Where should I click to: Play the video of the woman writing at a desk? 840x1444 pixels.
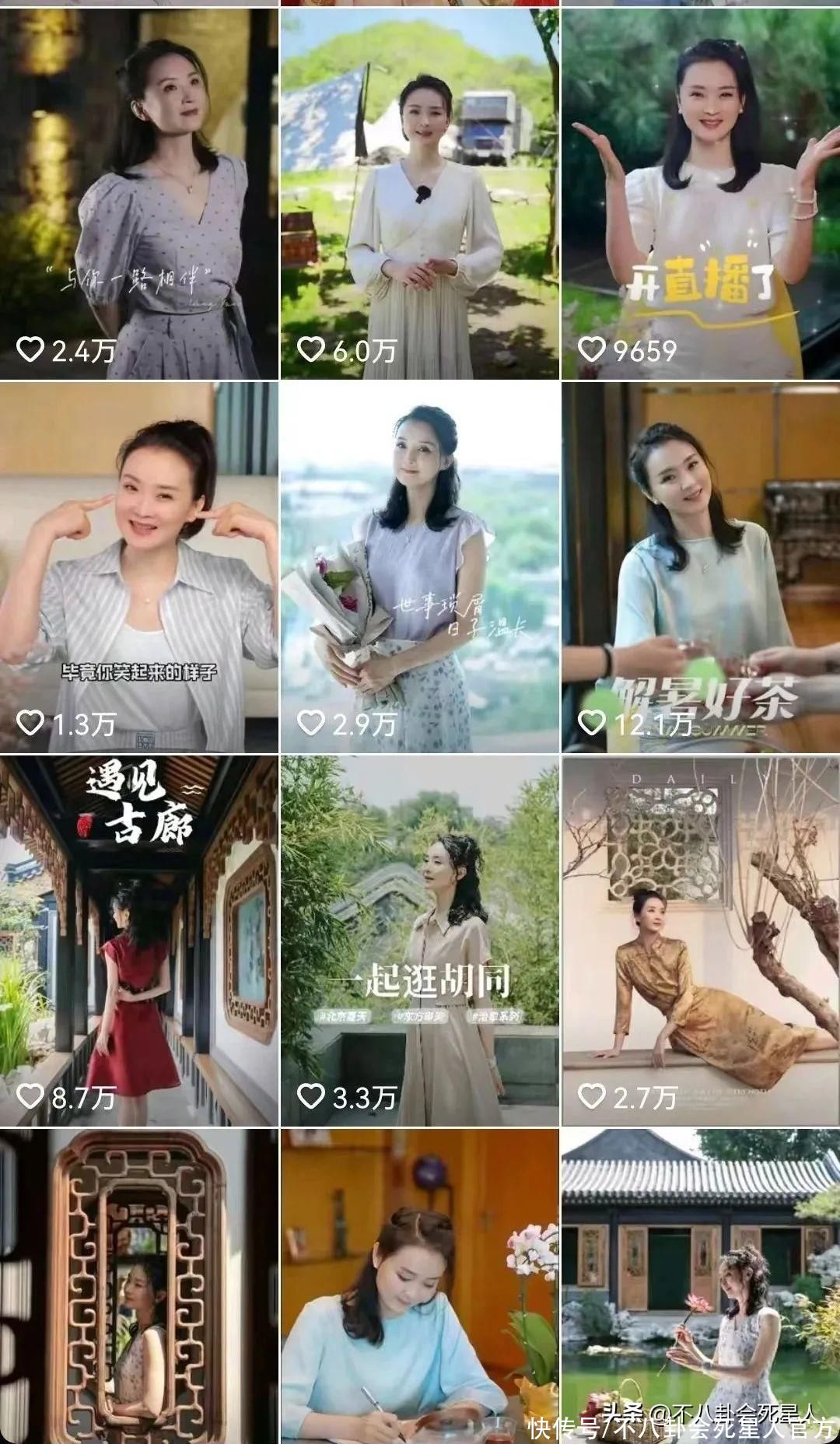(x=419, y=1284)
